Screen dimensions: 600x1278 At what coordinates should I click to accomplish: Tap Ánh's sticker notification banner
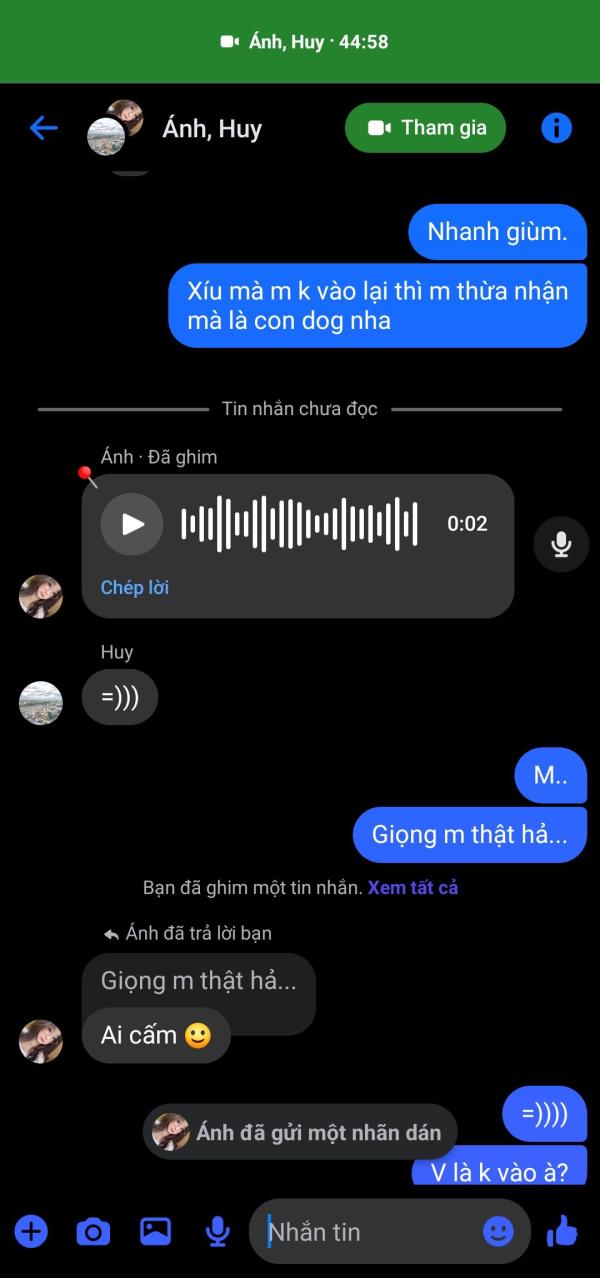tap(300, 1132)
